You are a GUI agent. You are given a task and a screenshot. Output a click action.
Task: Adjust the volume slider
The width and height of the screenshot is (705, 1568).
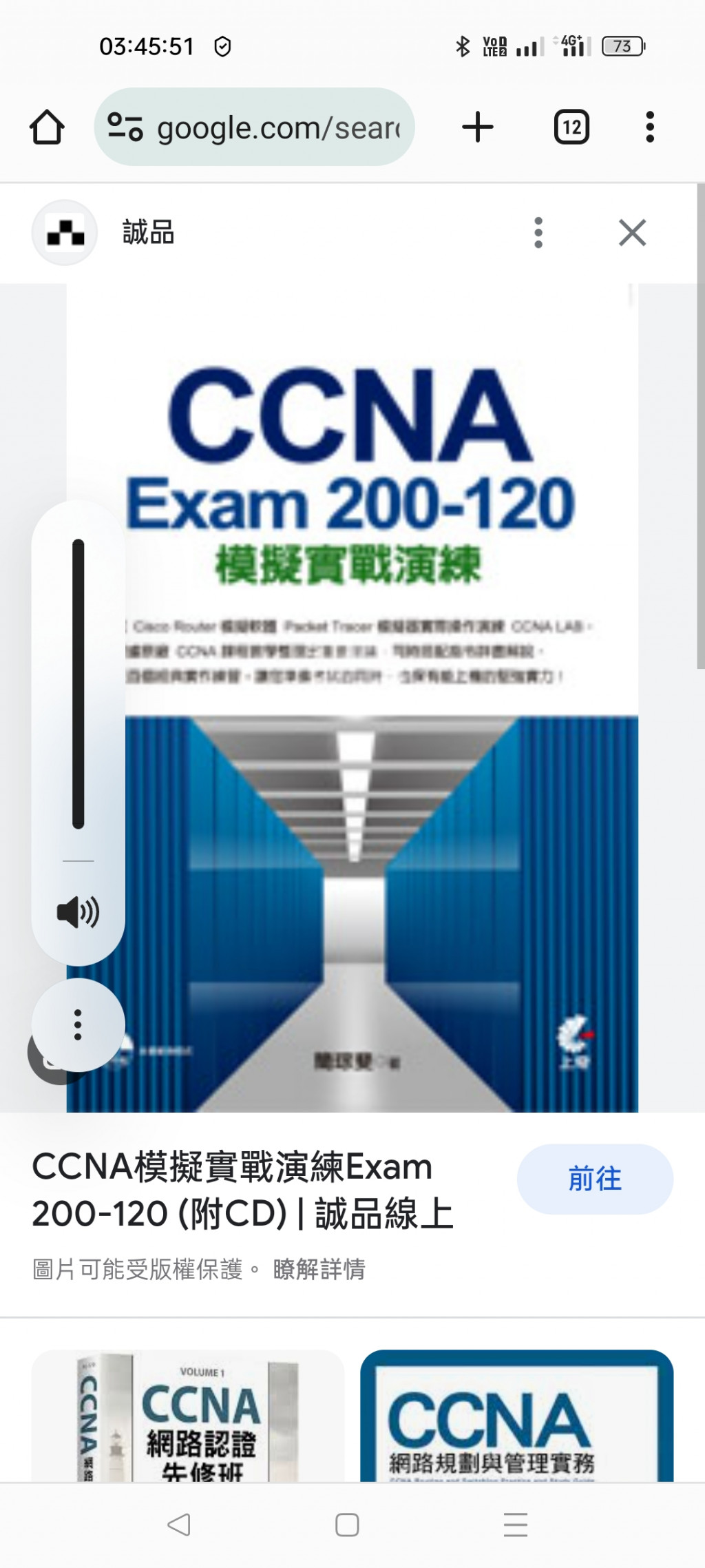(x=78, y=683)
